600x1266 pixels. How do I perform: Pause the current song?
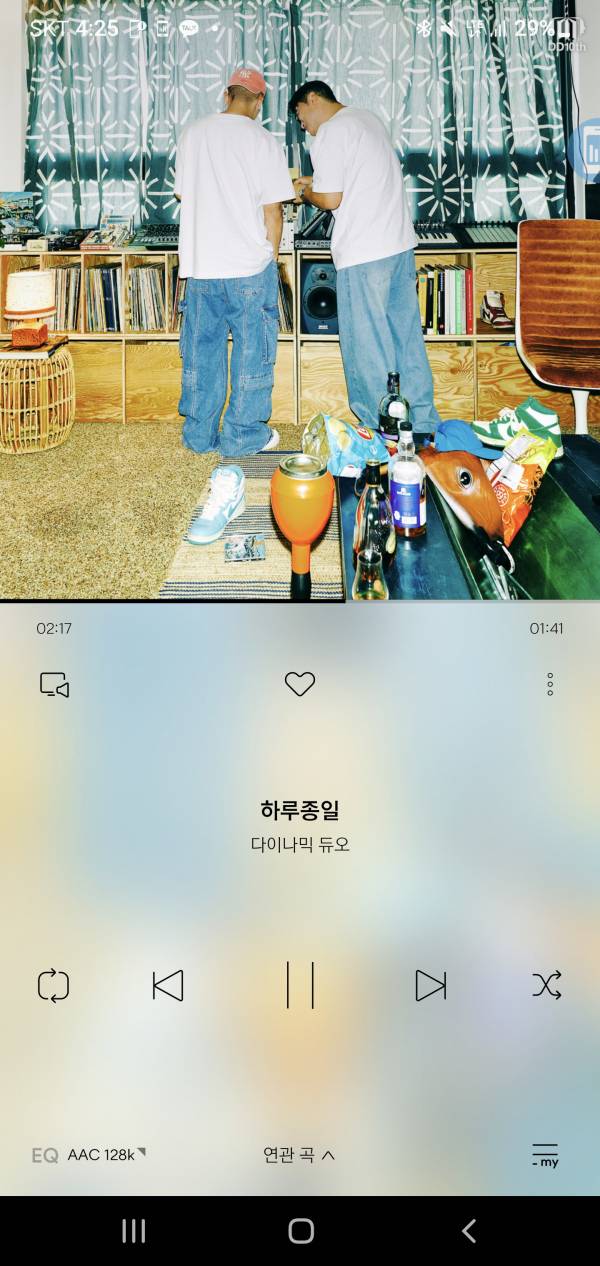[300, 985]
